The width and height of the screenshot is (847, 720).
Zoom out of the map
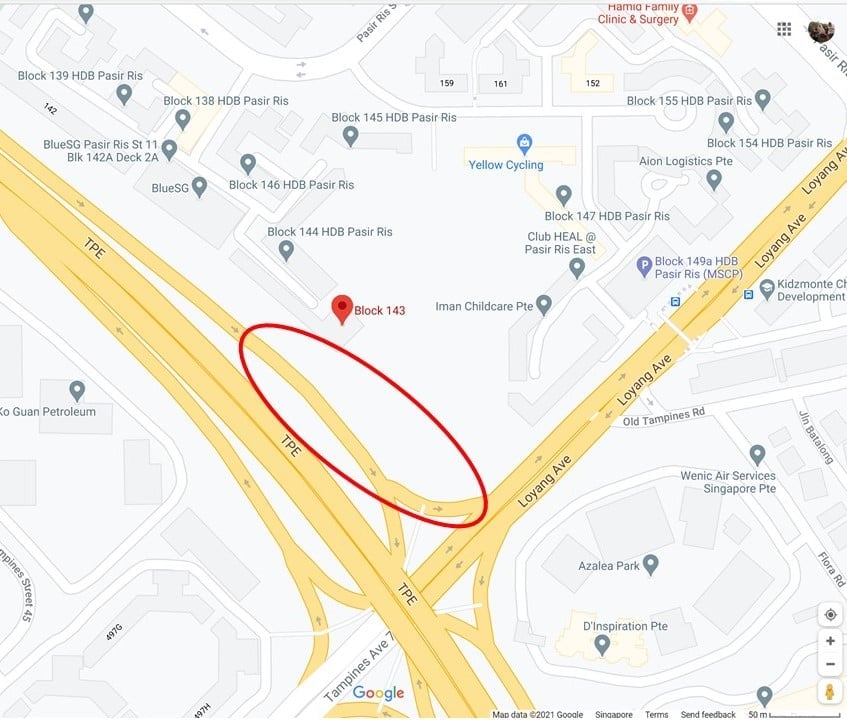tap(830, 665)
